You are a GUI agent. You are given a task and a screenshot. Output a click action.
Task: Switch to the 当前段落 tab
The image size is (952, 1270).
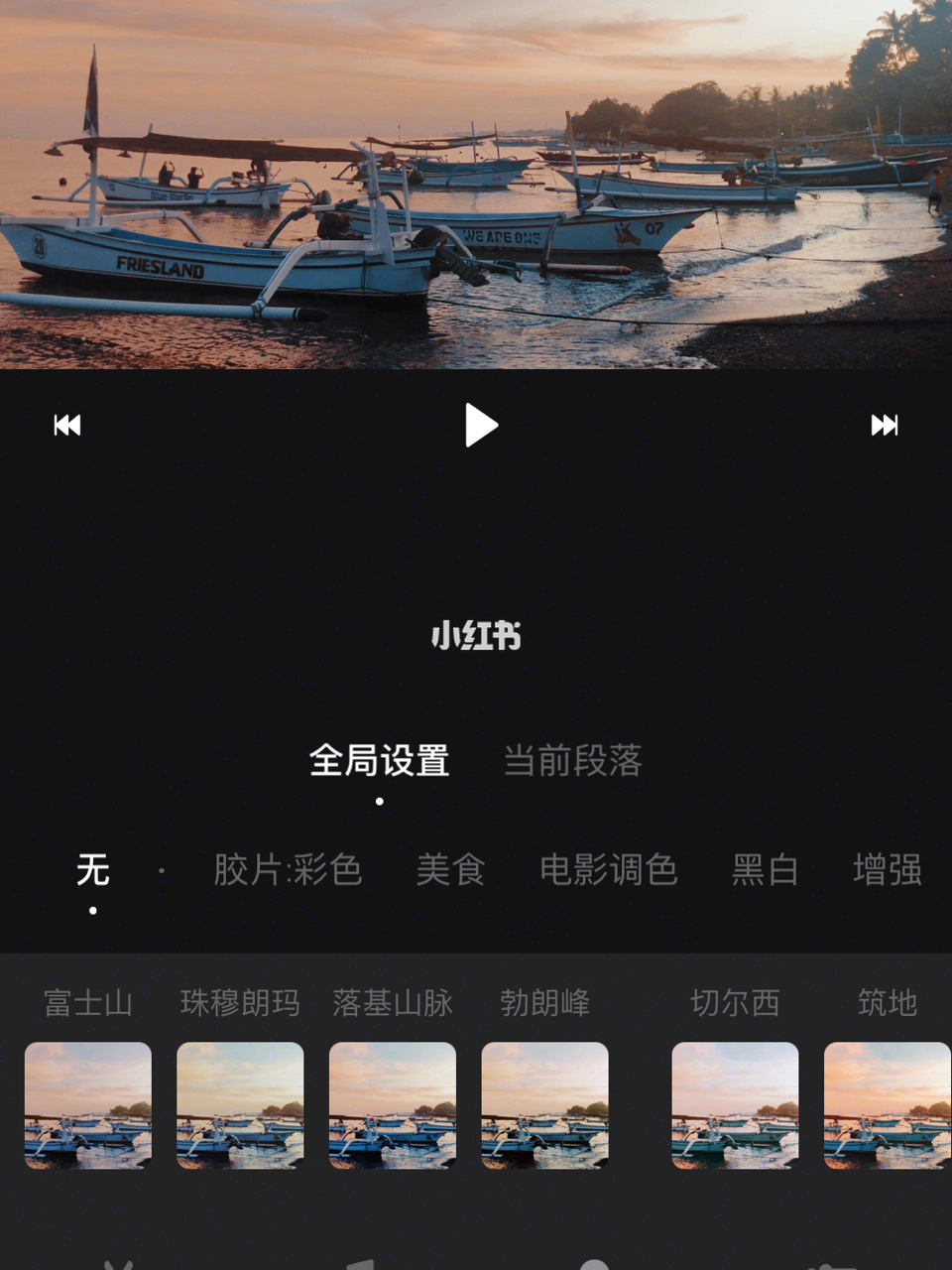pos(572,762)
